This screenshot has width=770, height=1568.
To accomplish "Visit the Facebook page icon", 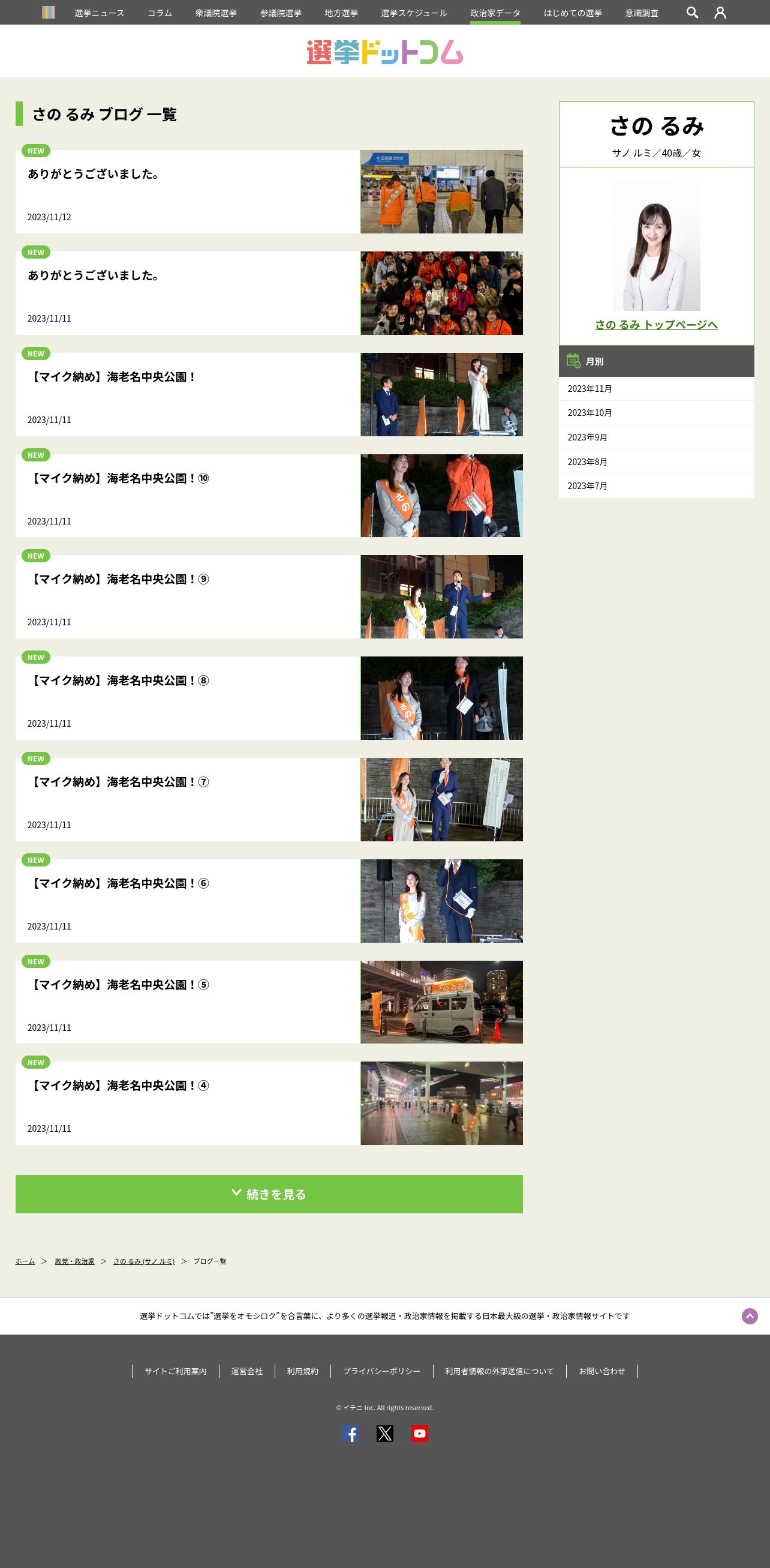I will tap(350, 1434).
